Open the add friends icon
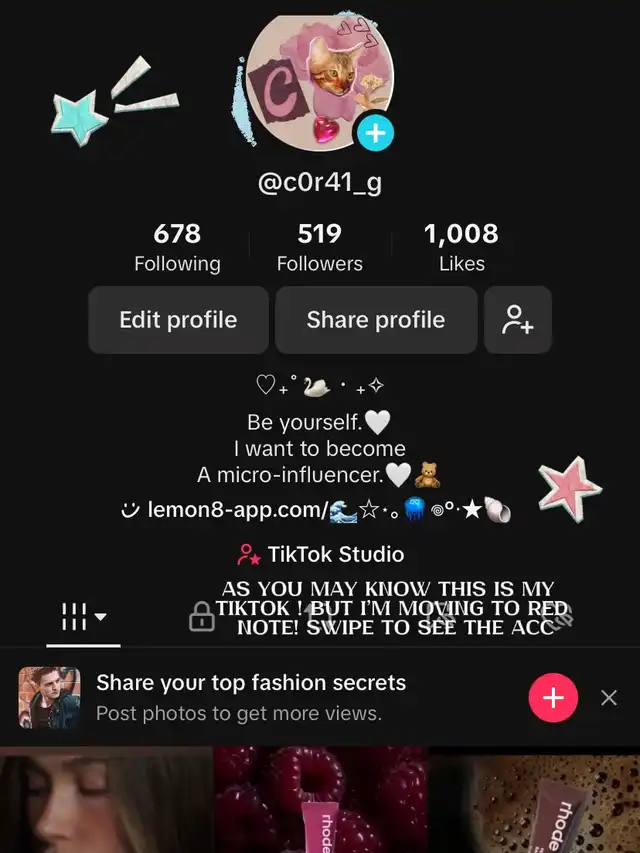Viewport: 640px width, 853px height. coord(518,320)
